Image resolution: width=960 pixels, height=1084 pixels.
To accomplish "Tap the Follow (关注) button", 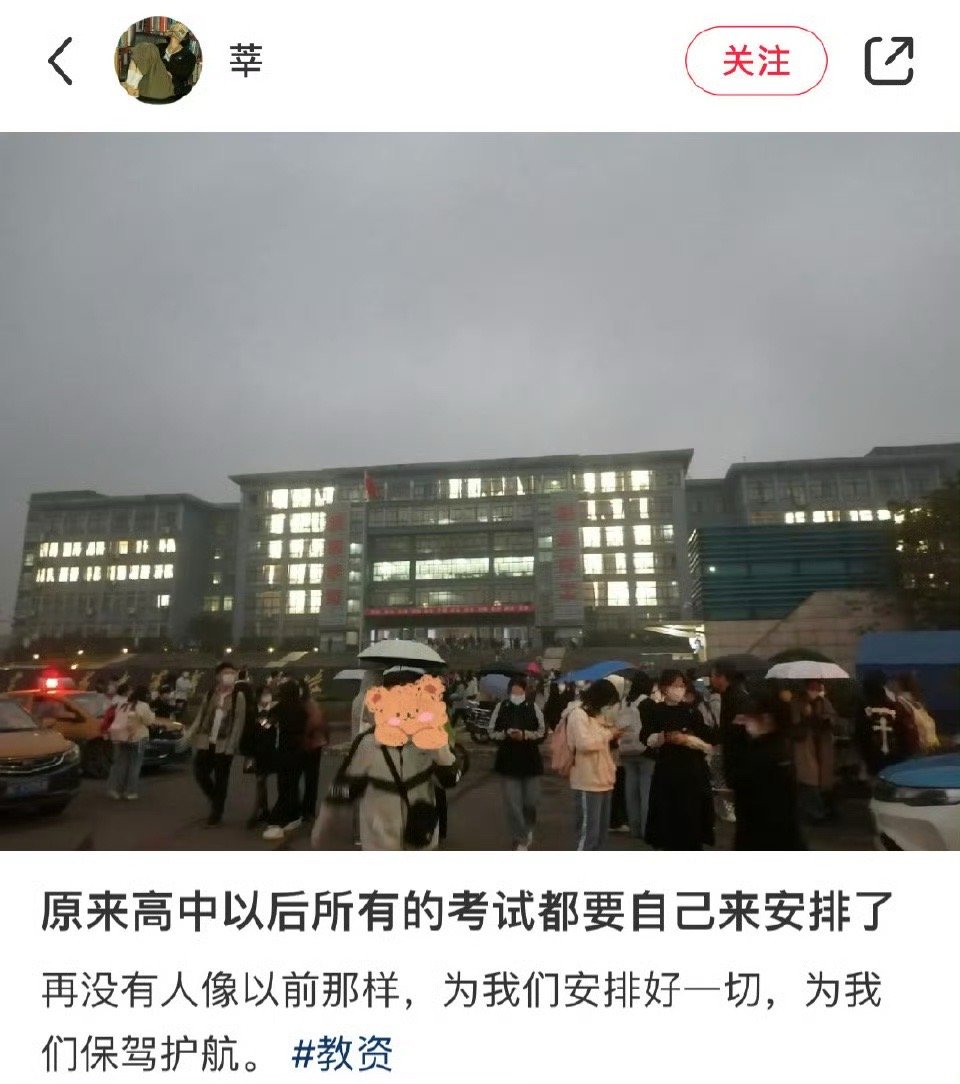I will point(758,60).
